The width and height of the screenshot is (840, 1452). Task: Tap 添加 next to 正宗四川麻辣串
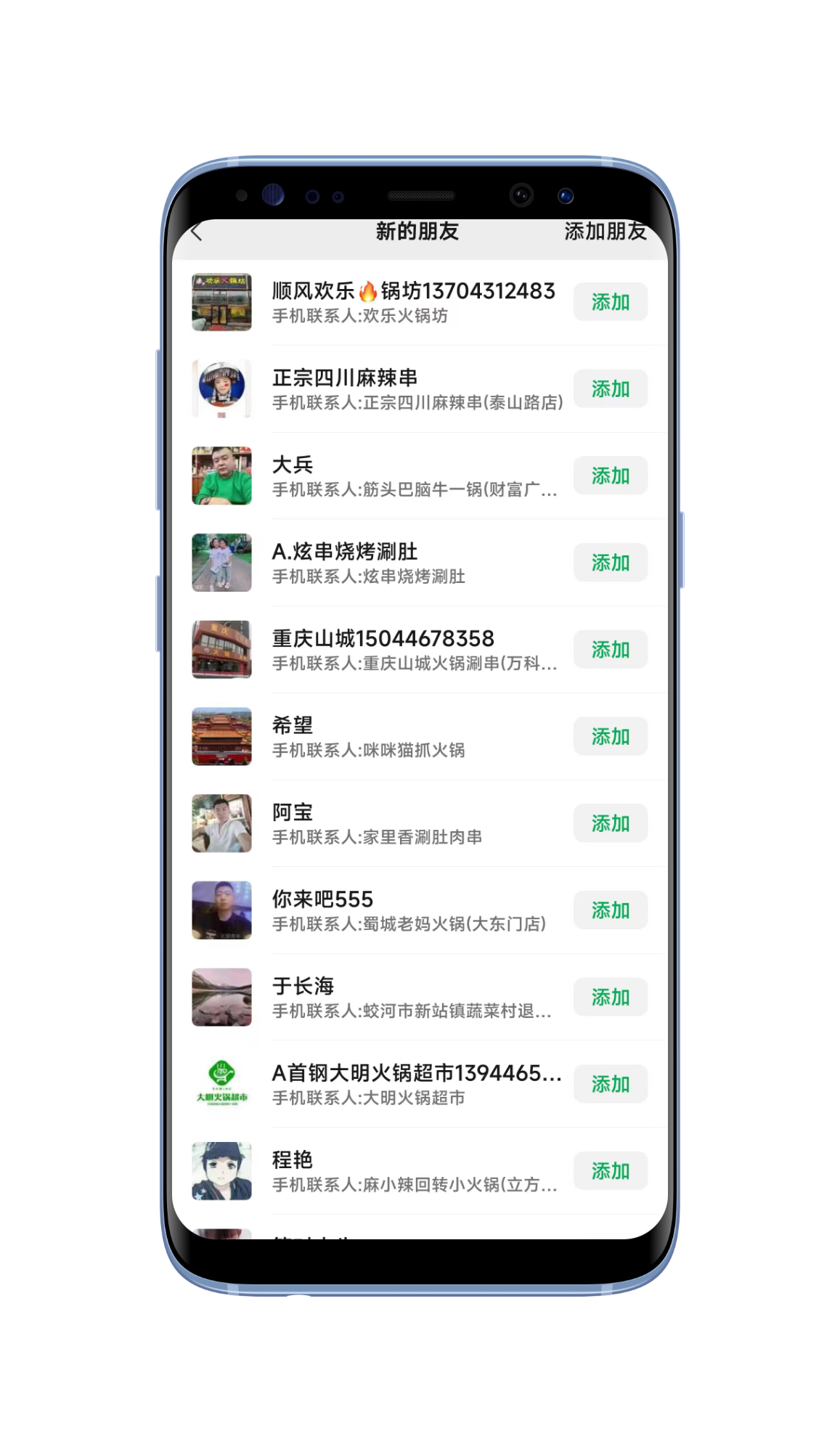coord(610,389)
